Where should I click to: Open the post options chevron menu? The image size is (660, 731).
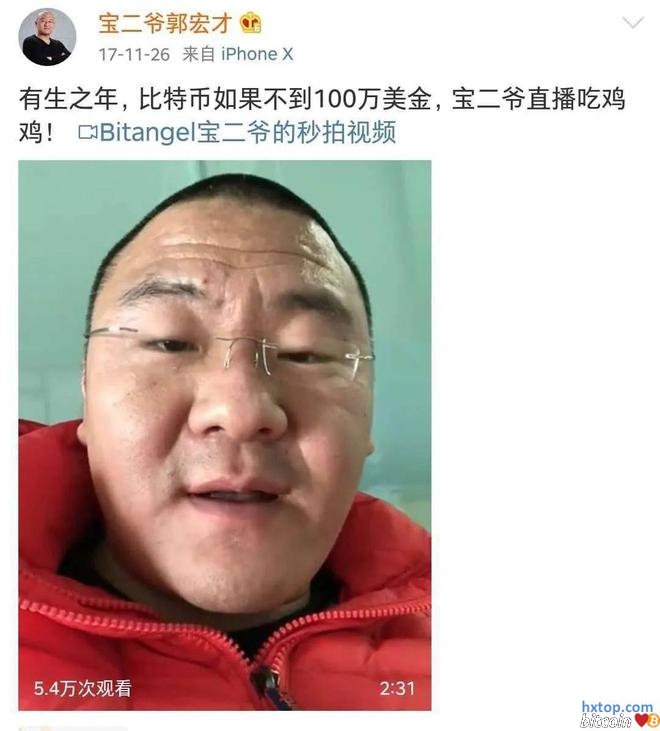632,22
